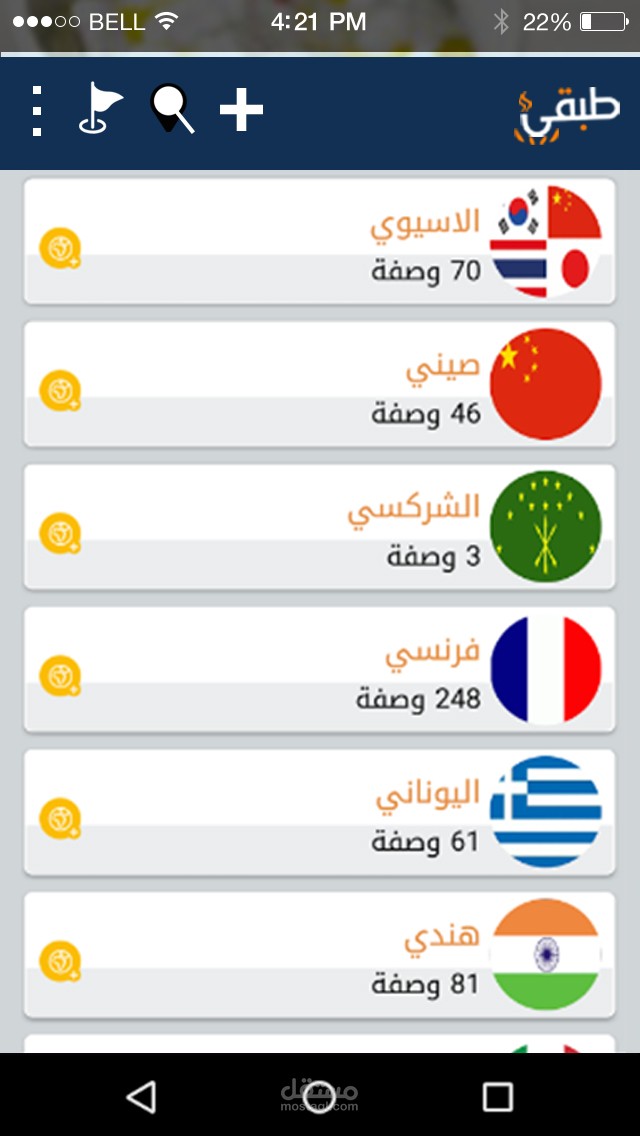This screenshot has width=640, height=1136.
Task: Open the الاسيوي cuisine with 70 recipes
Action: 320,241
